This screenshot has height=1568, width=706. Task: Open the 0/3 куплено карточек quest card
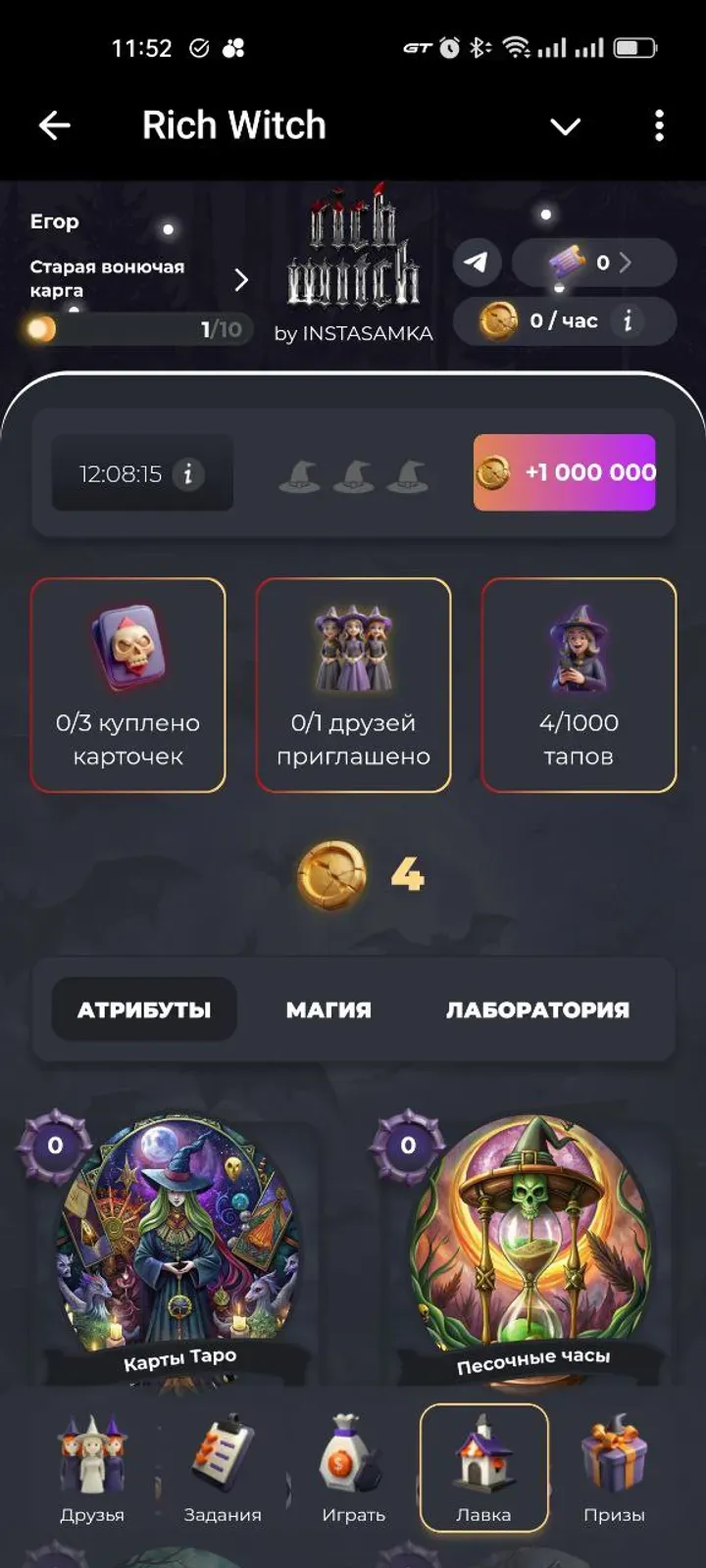pos(128,685)
